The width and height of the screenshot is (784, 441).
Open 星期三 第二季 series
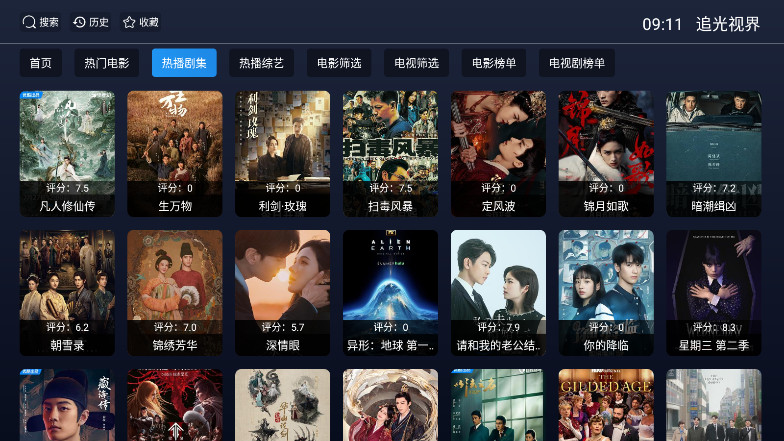coord(714,291)
